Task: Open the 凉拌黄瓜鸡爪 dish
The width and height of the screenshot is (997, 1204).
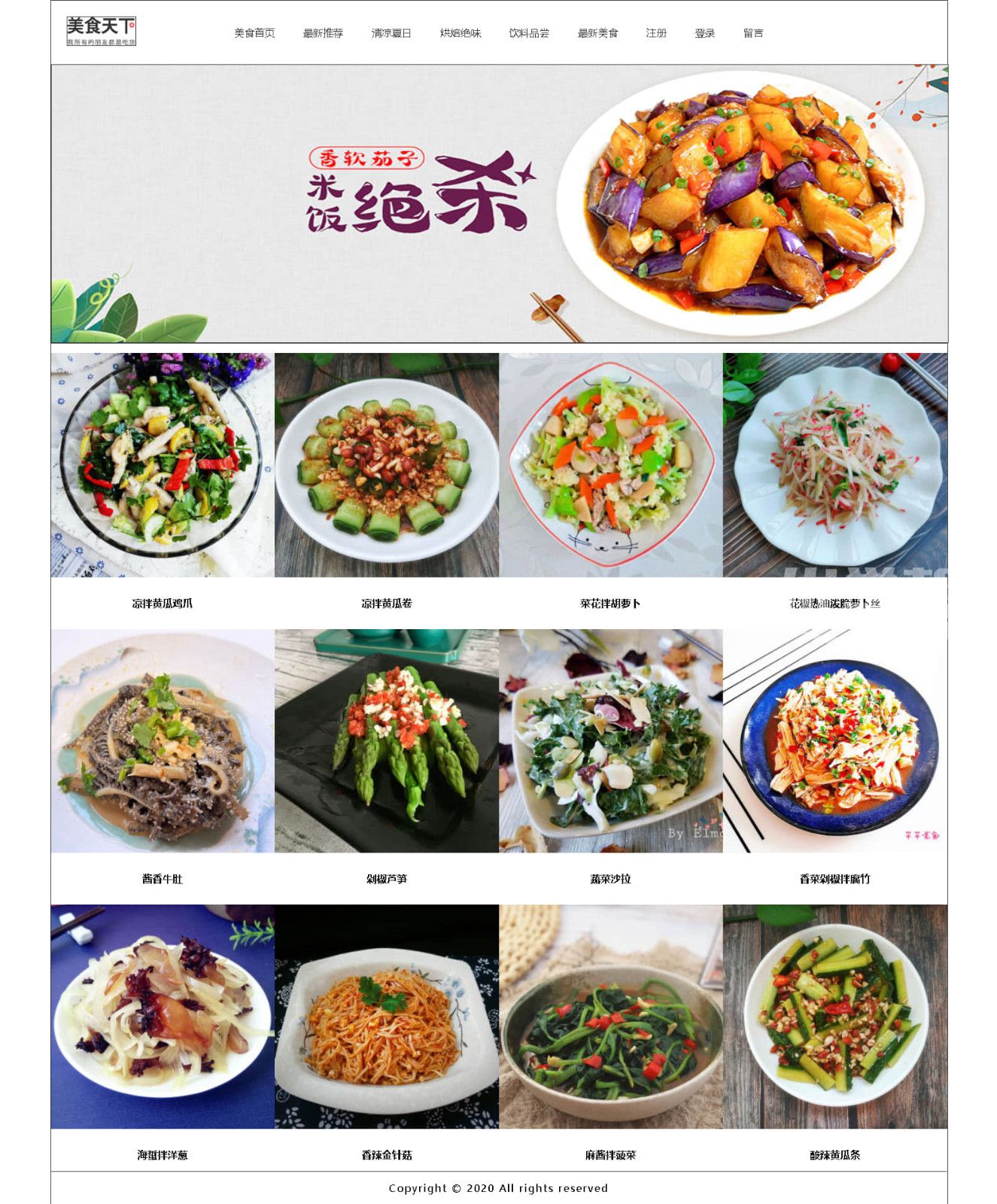Action: (x=163, y=465)
